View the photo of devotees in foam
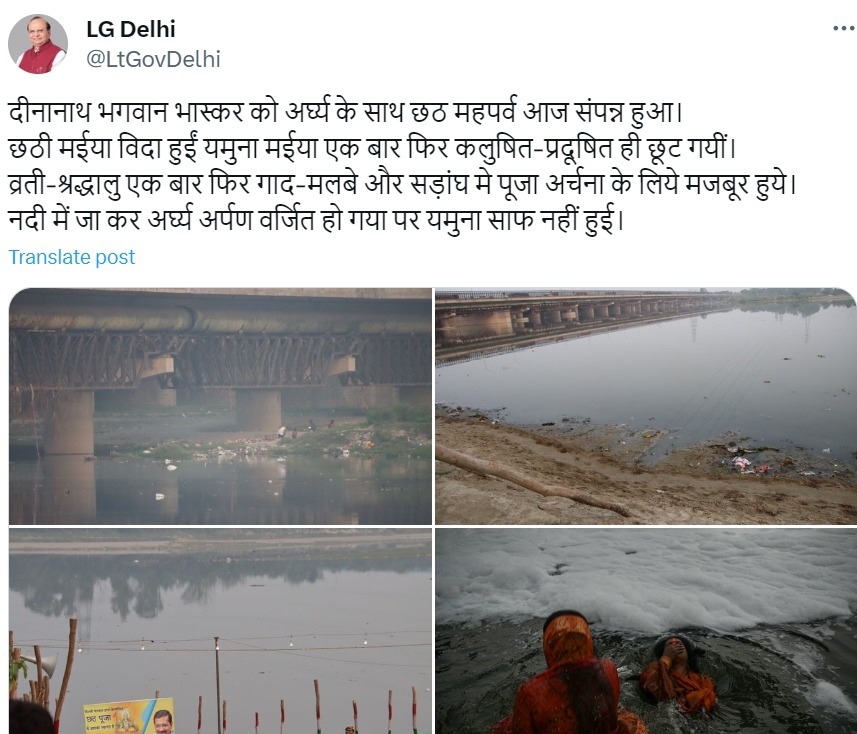The height and width of the screenshot is (734, 857). coord(646,631)
